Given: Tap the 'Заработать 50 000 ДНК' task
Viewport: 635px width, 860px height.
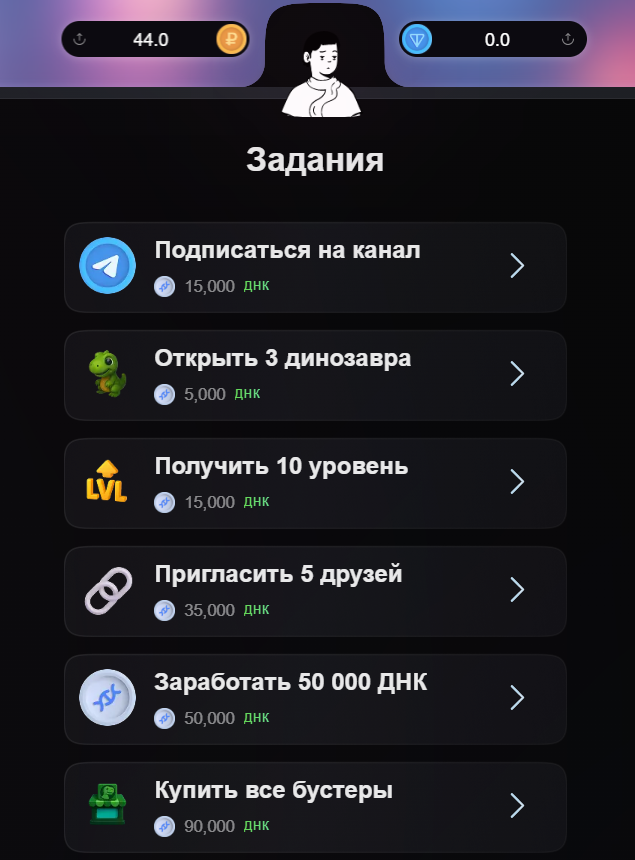Looking at the screenshot, I should (x=315, y=699).
